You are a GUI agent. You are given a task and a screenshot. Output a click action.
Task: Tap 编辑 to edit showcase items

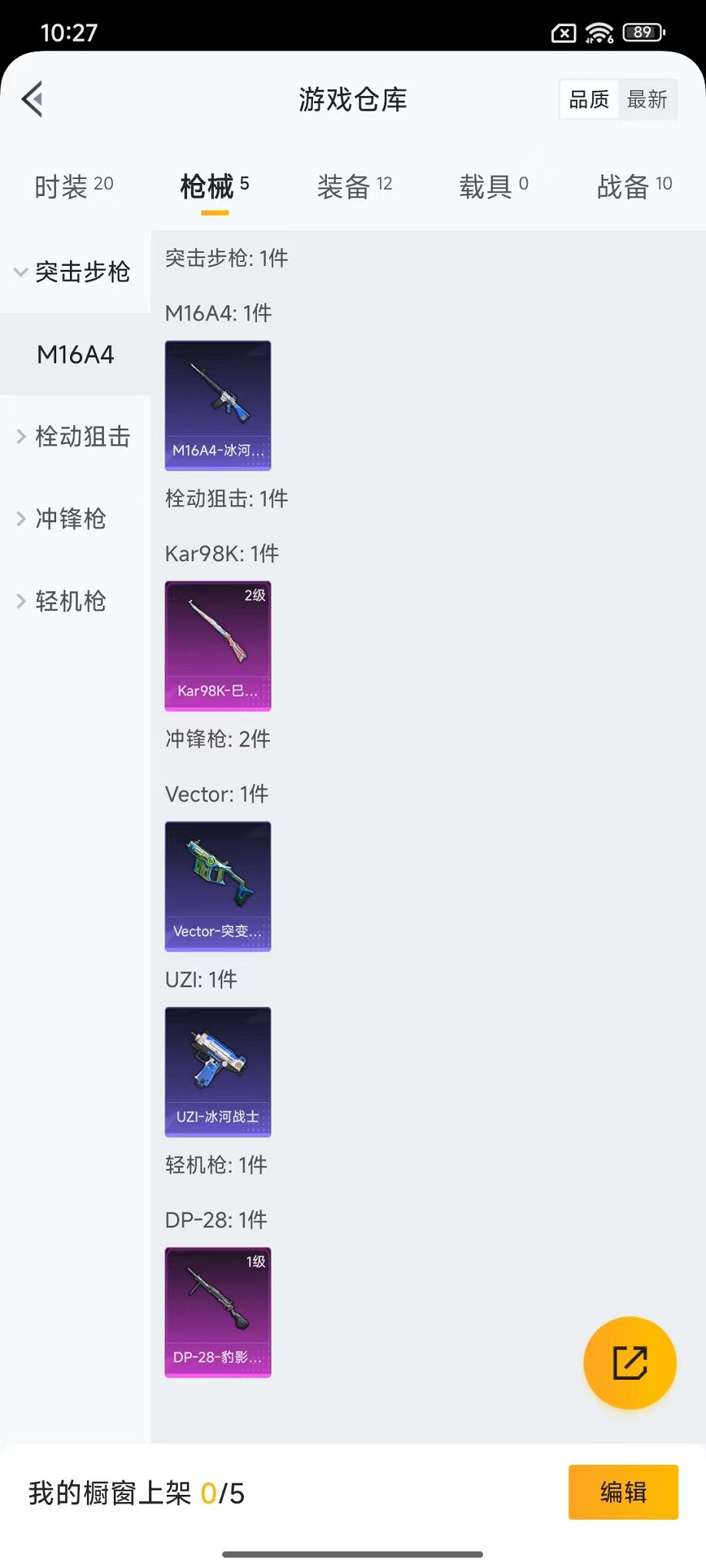pos(623,1492)
